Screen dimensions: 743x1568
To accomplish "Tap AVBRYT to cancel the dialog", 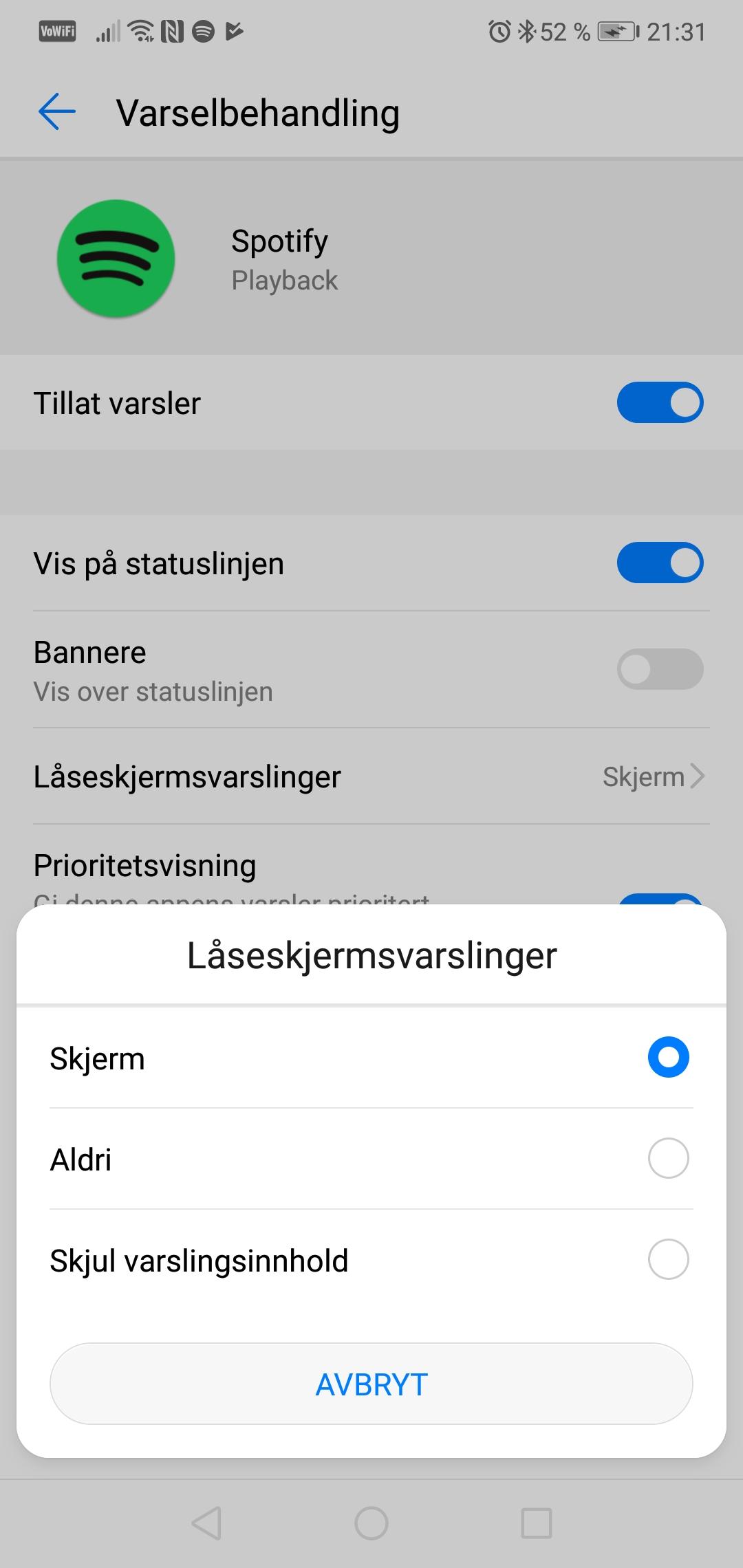I will pyautogui.click(x=371, y=1384).
